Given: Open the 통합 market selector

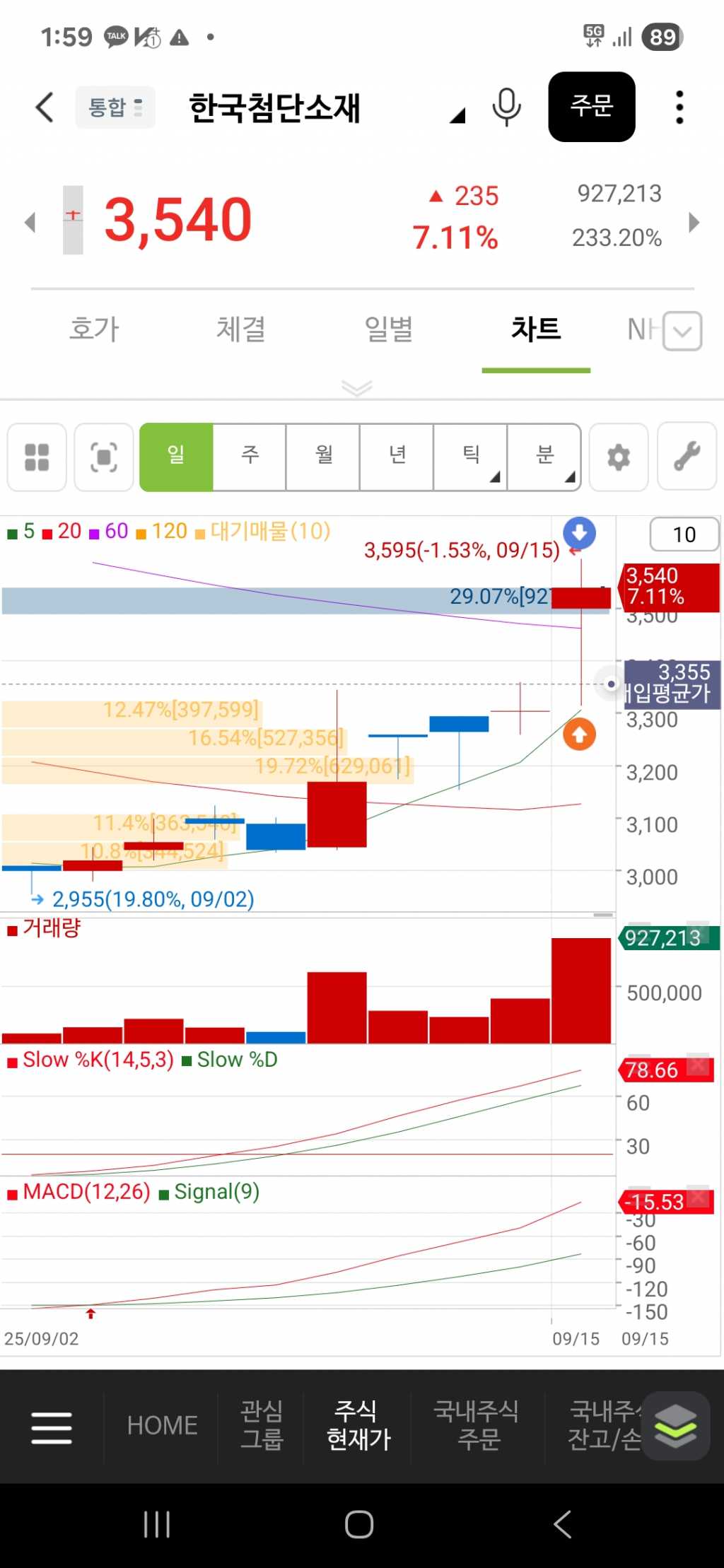Looking at the screenshot, I should 115,107.
